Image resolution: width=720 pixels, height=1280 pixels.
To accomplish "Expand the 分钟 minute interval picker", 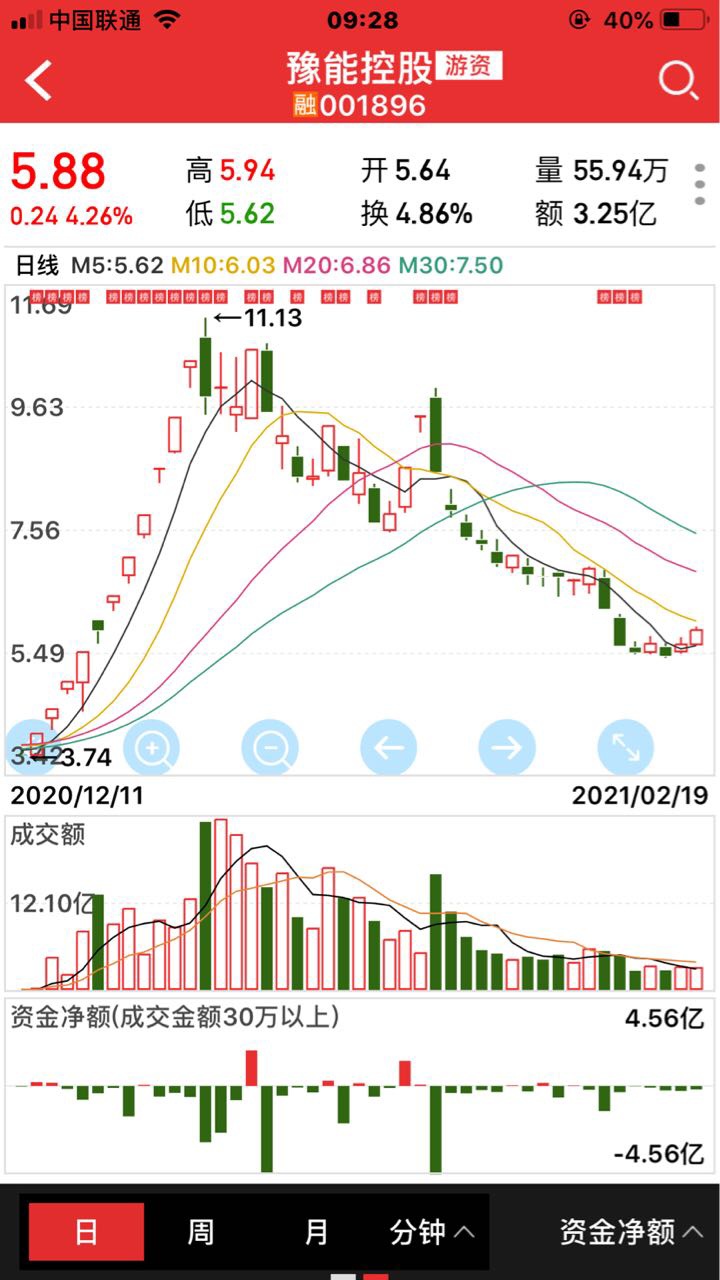I will pos(432,1231).
